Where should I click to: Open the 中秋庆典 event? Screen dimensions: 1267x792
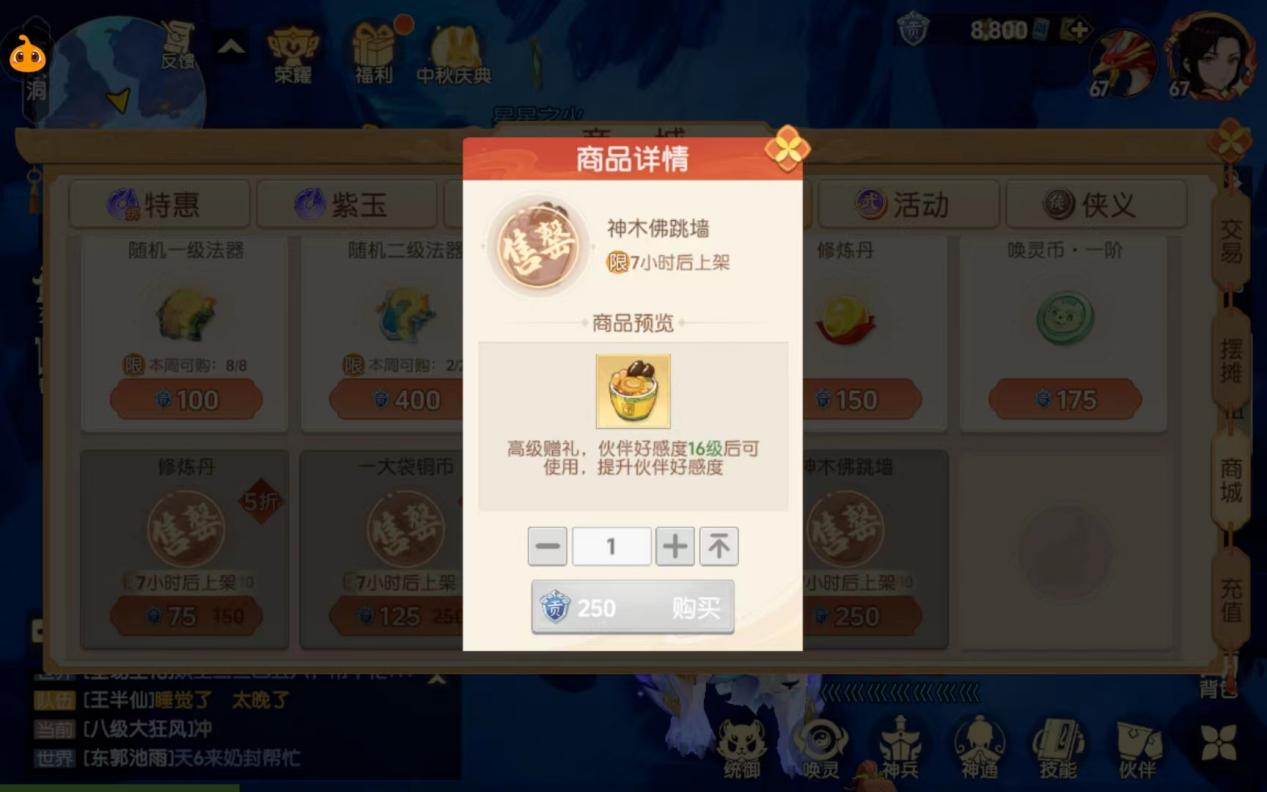point(454,55)
